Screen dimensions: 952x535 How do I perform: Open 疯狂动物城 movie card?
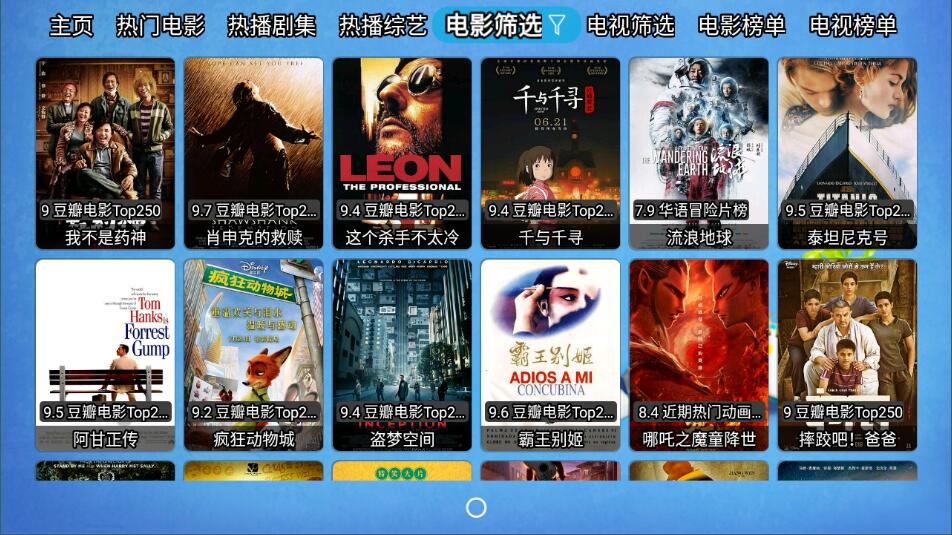253,352
